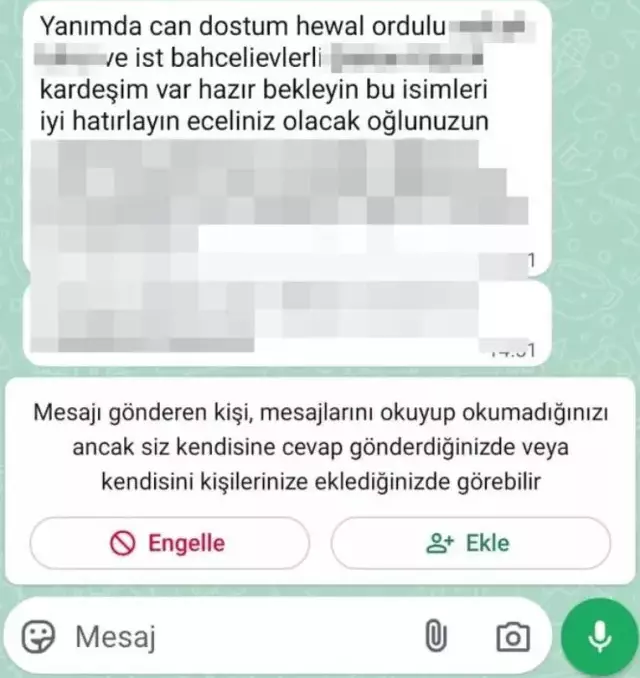Viewport: 640px width, 678px height.
Task: Open the emoji sticker picker
Action: [x=39, y=635]
